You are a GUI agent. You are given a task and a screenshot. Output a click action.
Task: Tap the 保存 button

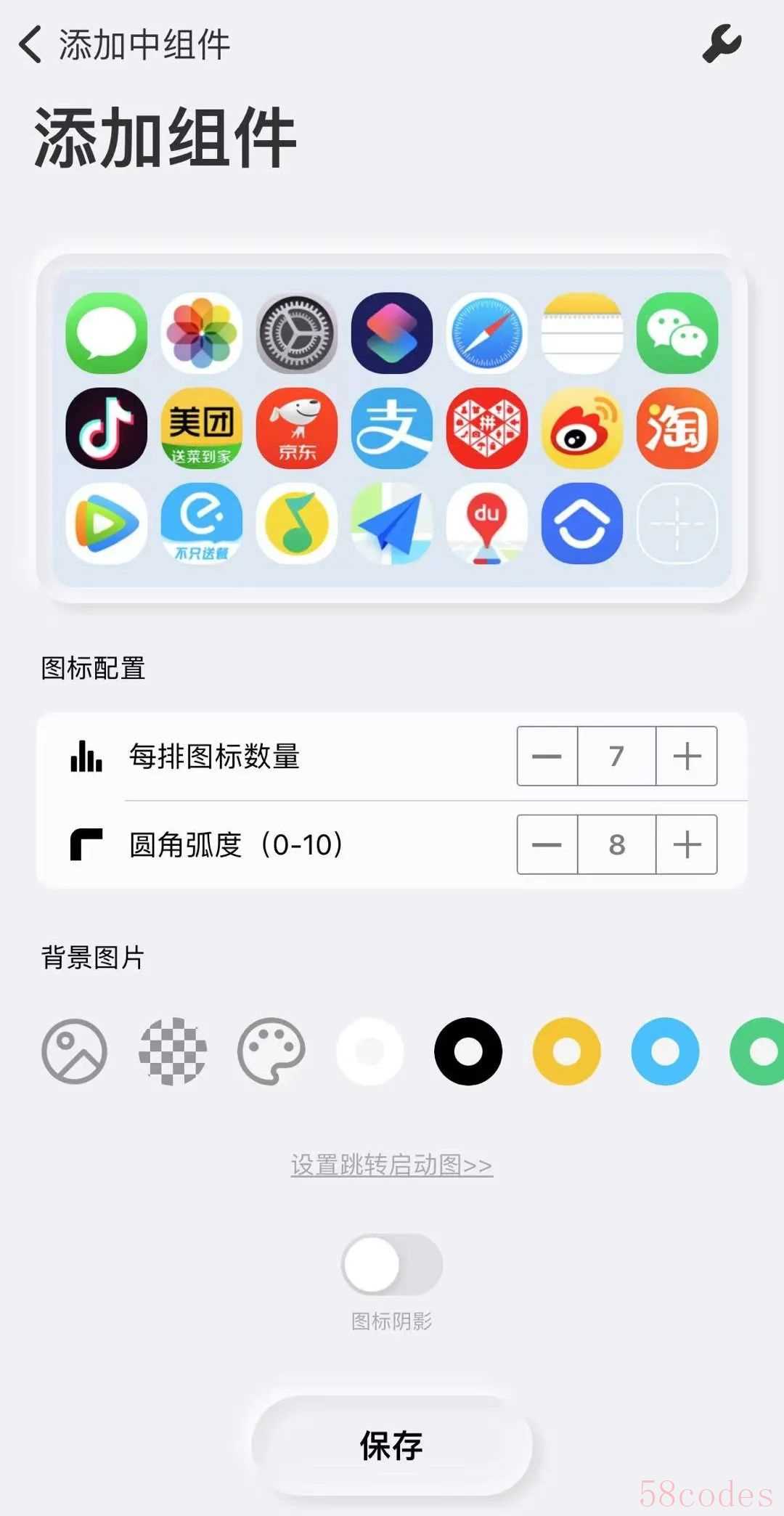click(392, 1446)
